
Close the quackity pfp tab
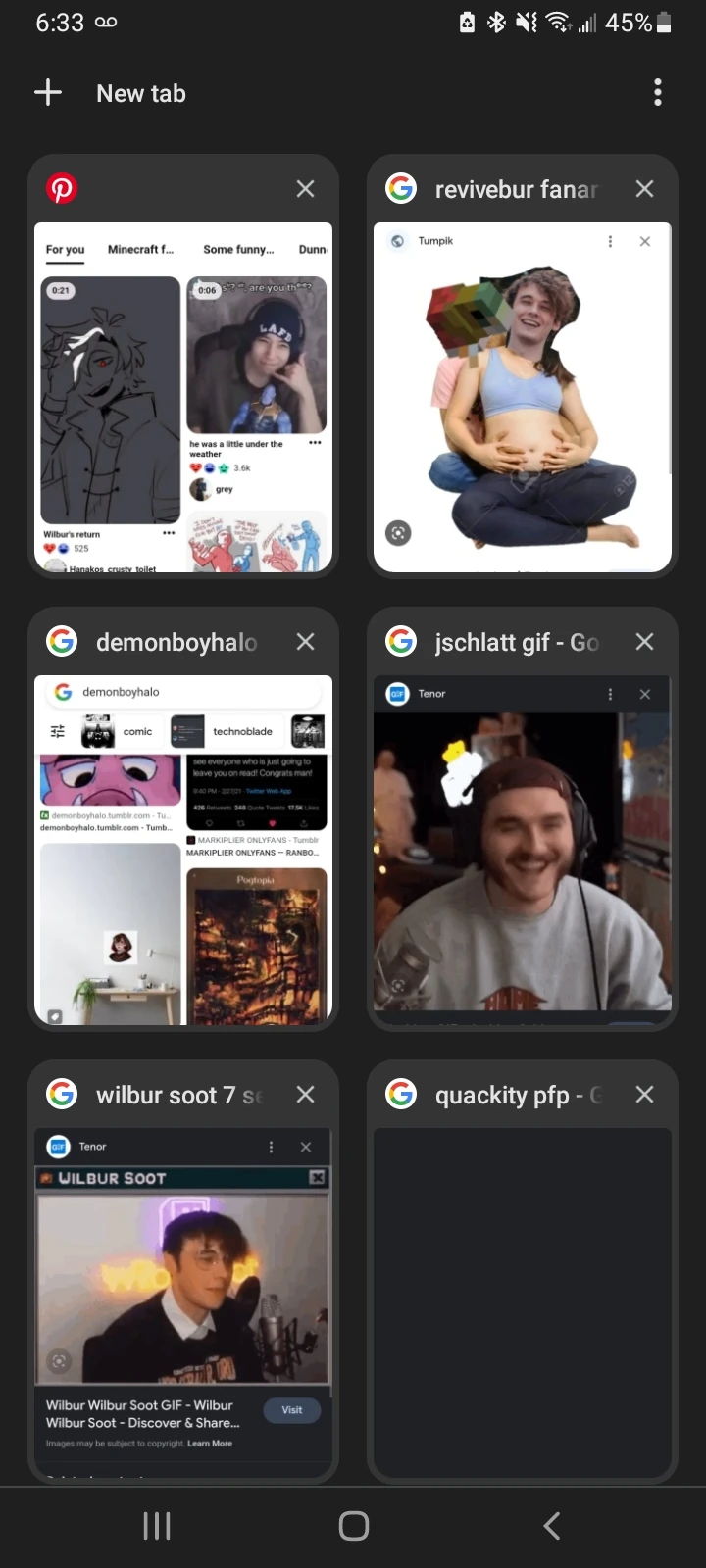tap(644, 1095)
